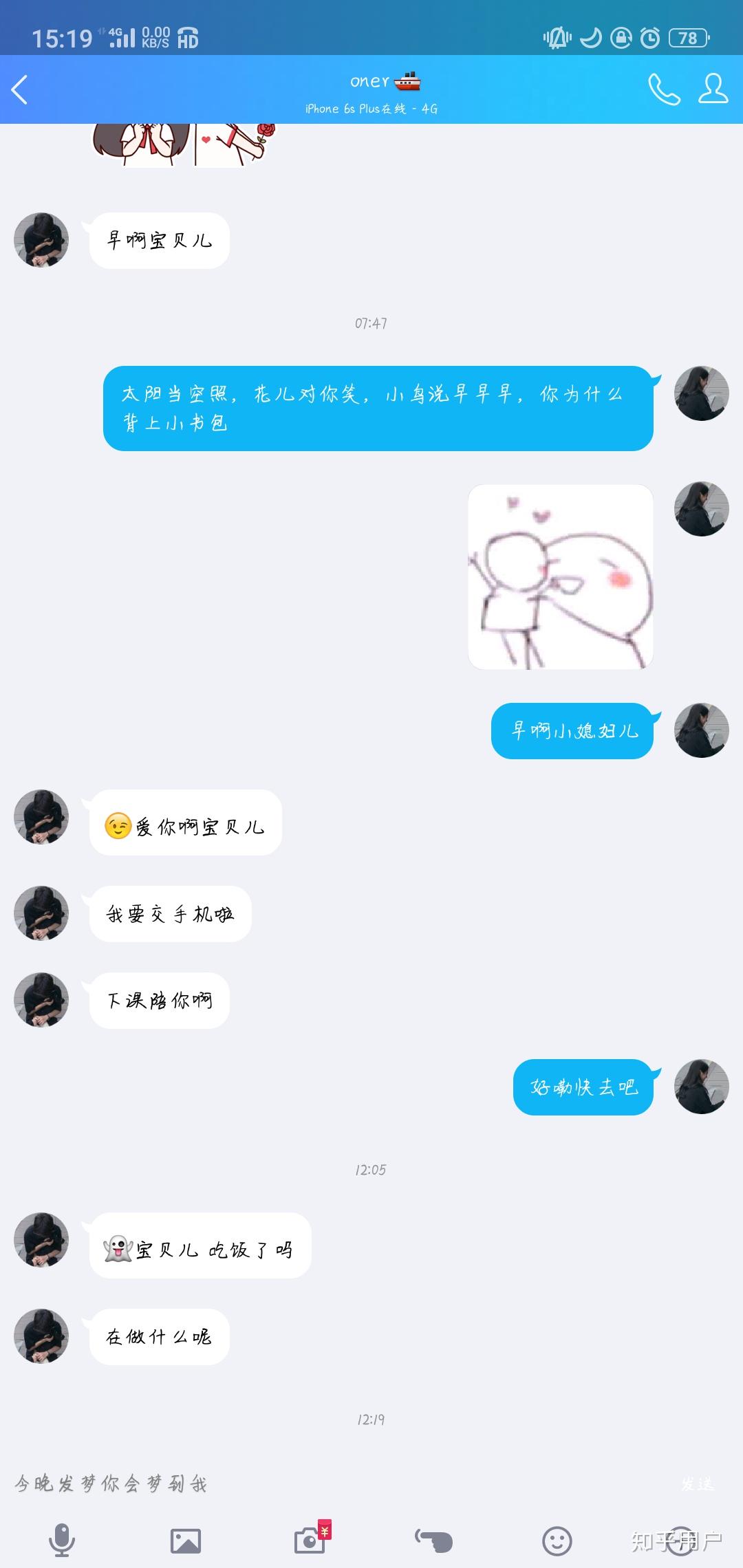Open contact avatar beside 早啊宝贝儿 message
Screen dimensions: 743x1568
pos(41,240)
